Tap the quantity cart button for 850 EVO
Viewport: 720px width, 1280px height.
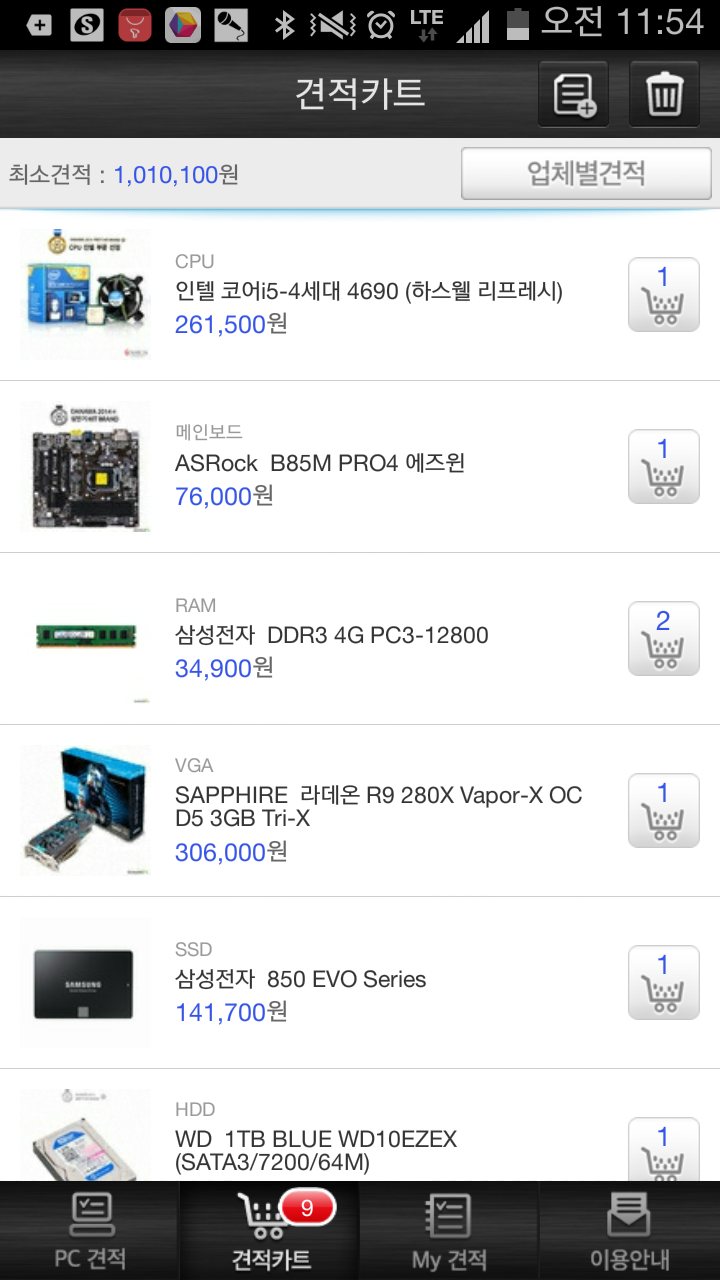pos(663,982)
